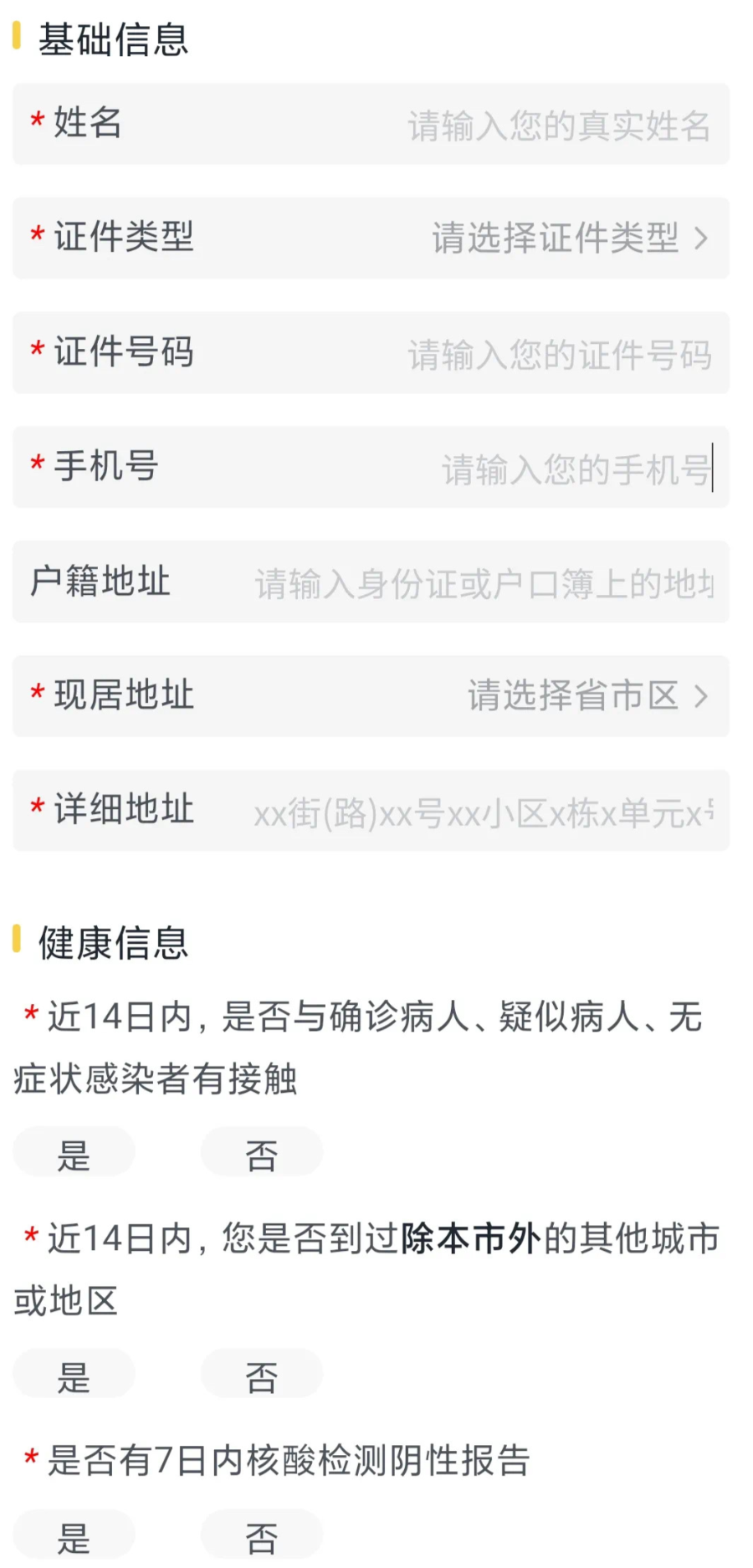Image resolution: width=753 pixels, height=1568 pixels.
Task: Choose 是 for travel outside the city
Action: (x=74, y=1375)
